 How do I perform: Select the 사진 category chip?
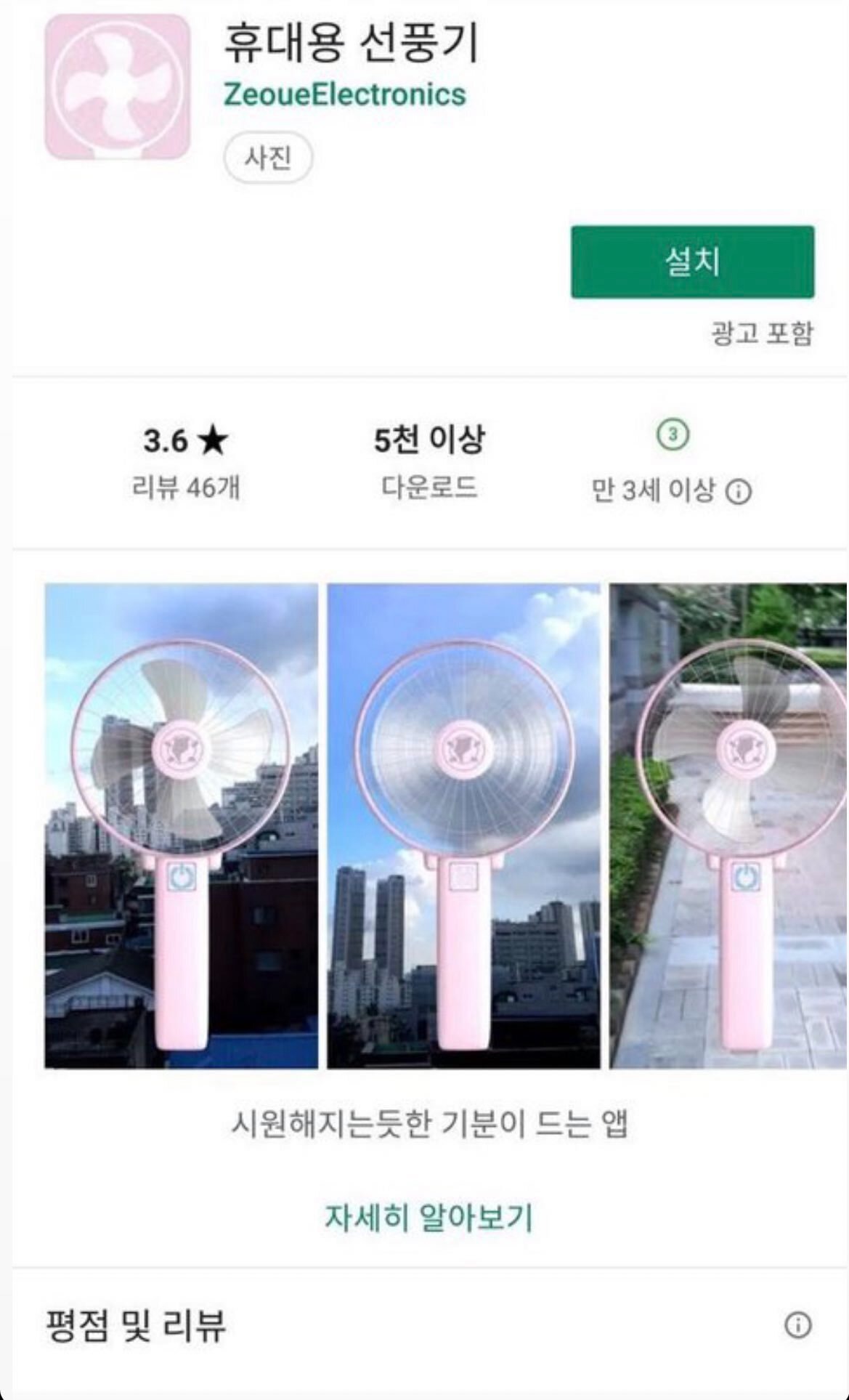[x=268, y=157]
